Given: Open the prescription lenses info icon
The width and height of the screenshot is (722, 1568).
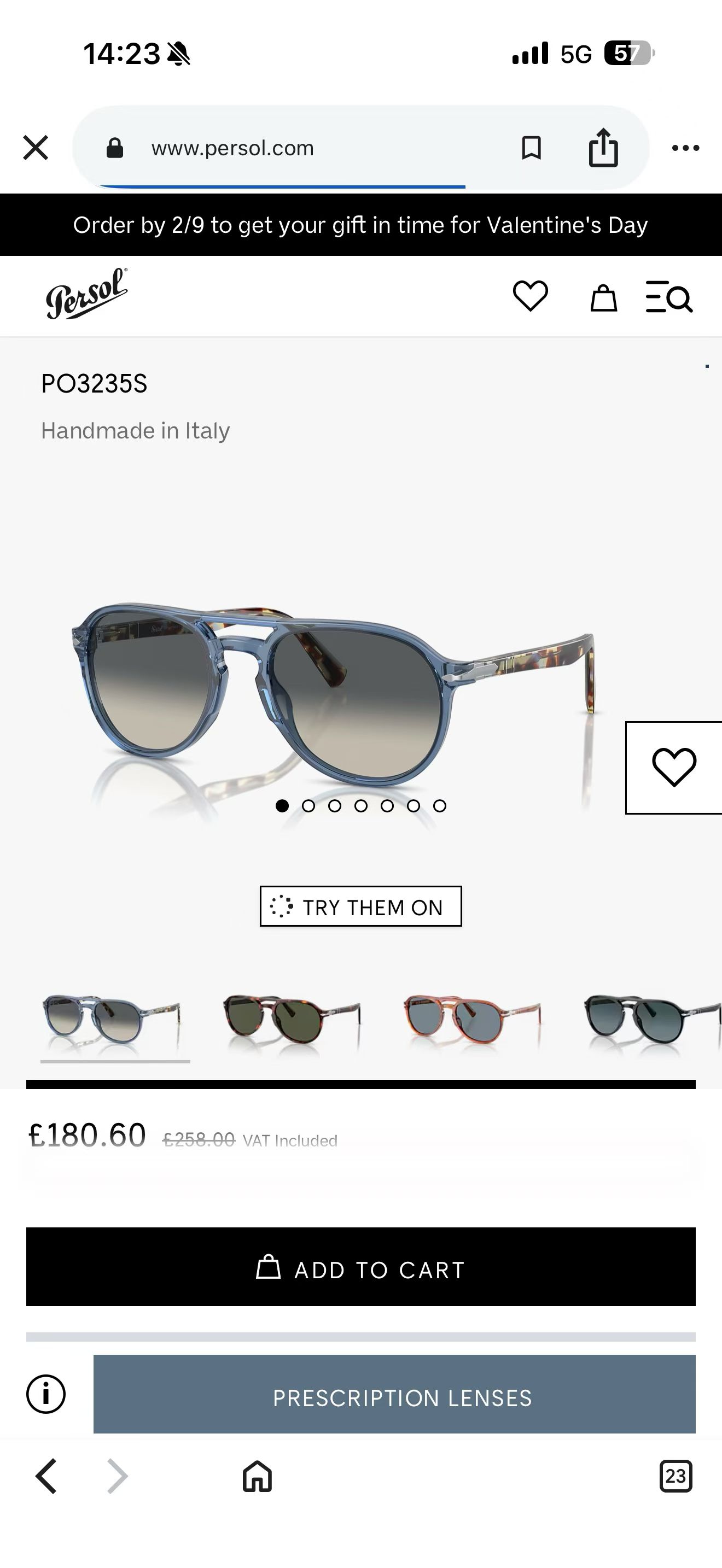Looking at the screenshot, I should click(45, 1394).
